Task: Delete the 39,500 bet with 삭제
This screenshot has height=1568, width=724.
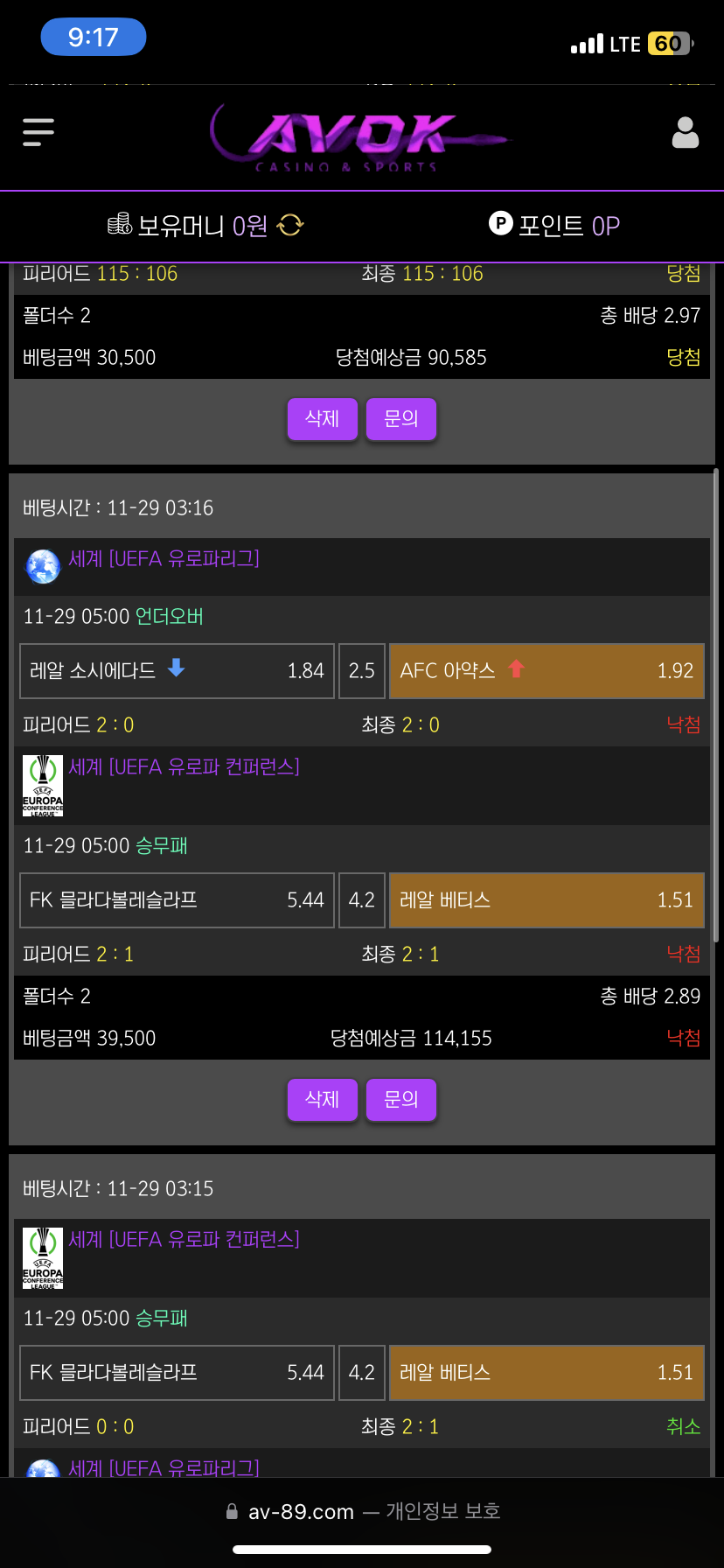Action: (x=323, y=1100)
